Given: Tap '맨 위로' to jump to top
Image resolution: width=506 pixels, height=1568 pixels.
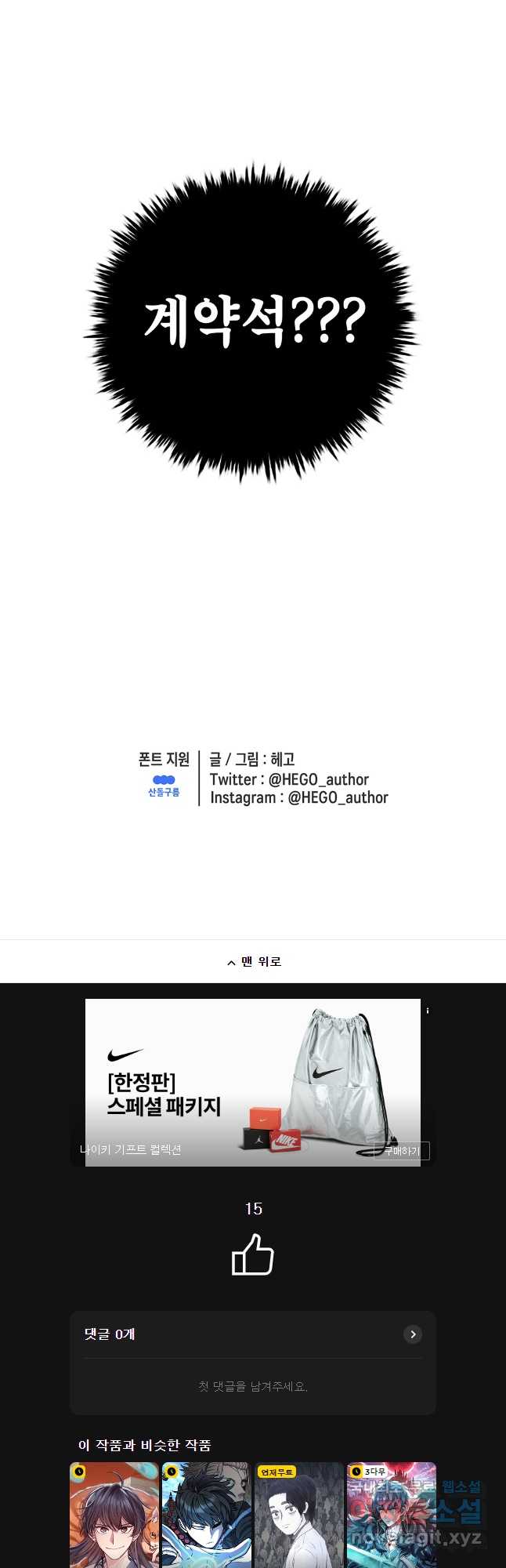Looking at the screenshot, I should click(253, 962).
